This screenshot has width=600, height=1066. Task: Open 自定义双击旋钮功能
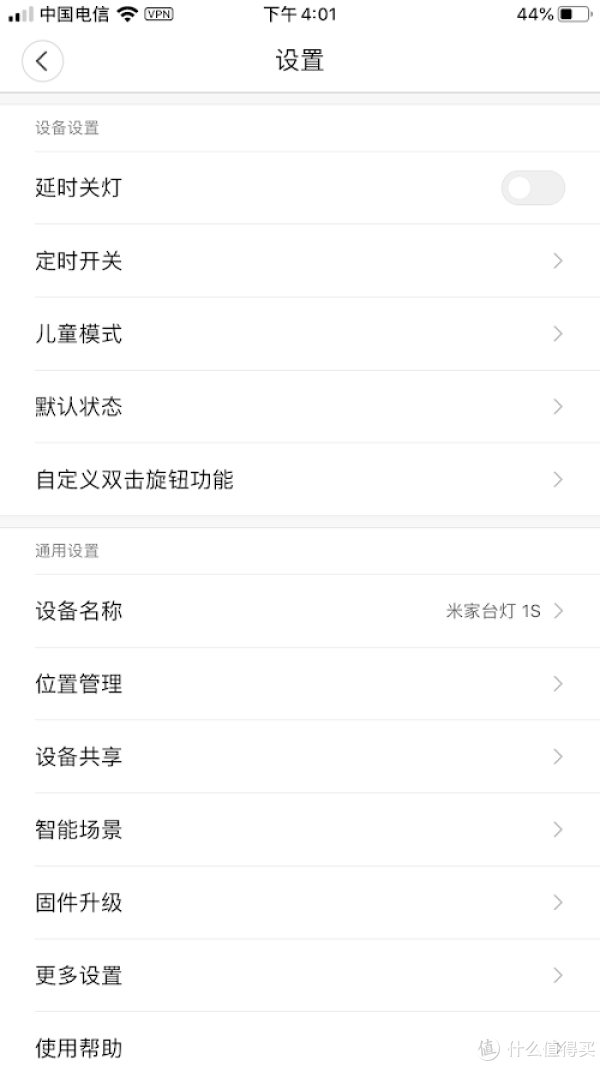coord(300,479)
